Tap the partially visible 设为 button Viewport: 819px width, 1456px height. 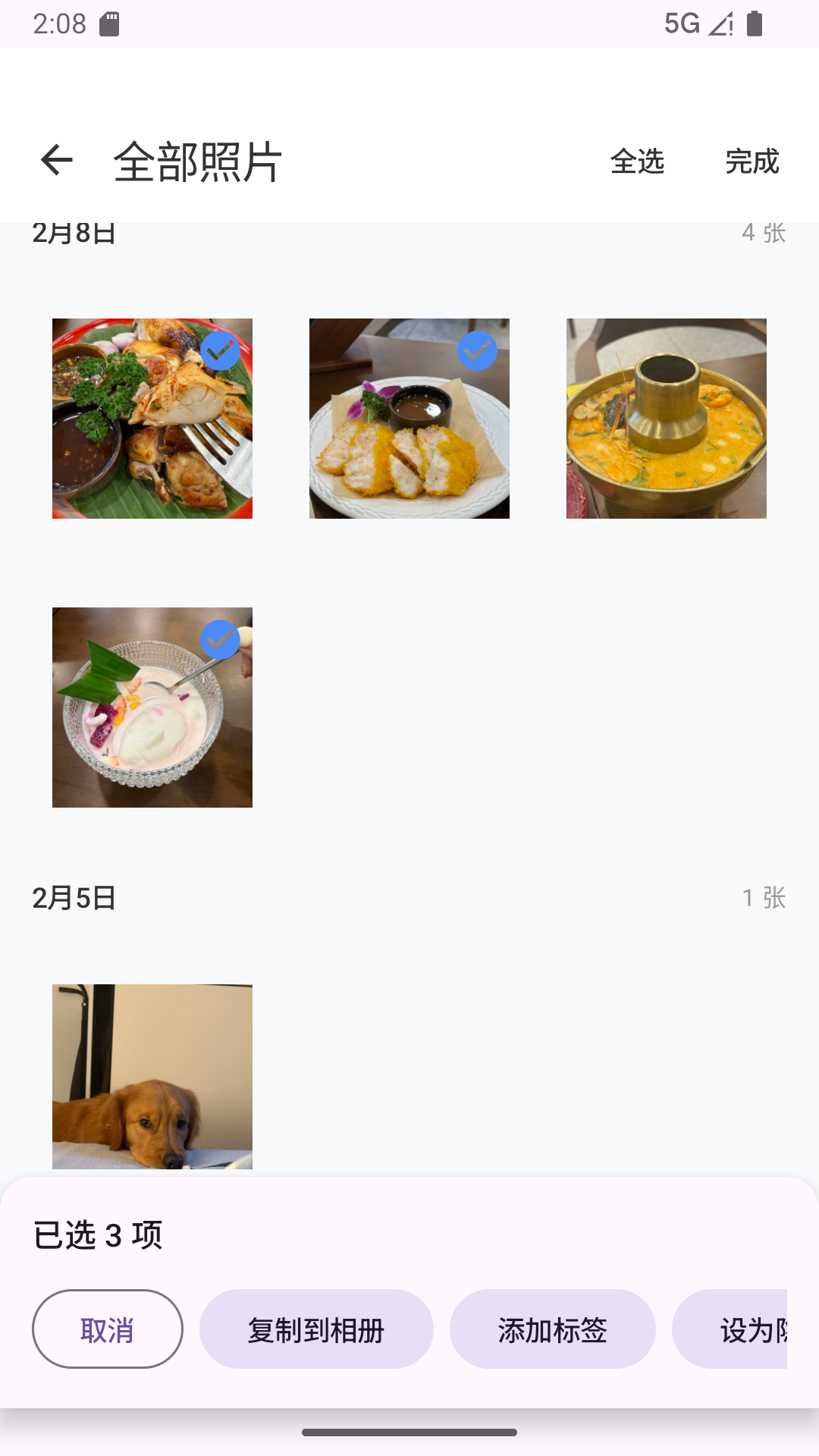tap(739, 1329)
